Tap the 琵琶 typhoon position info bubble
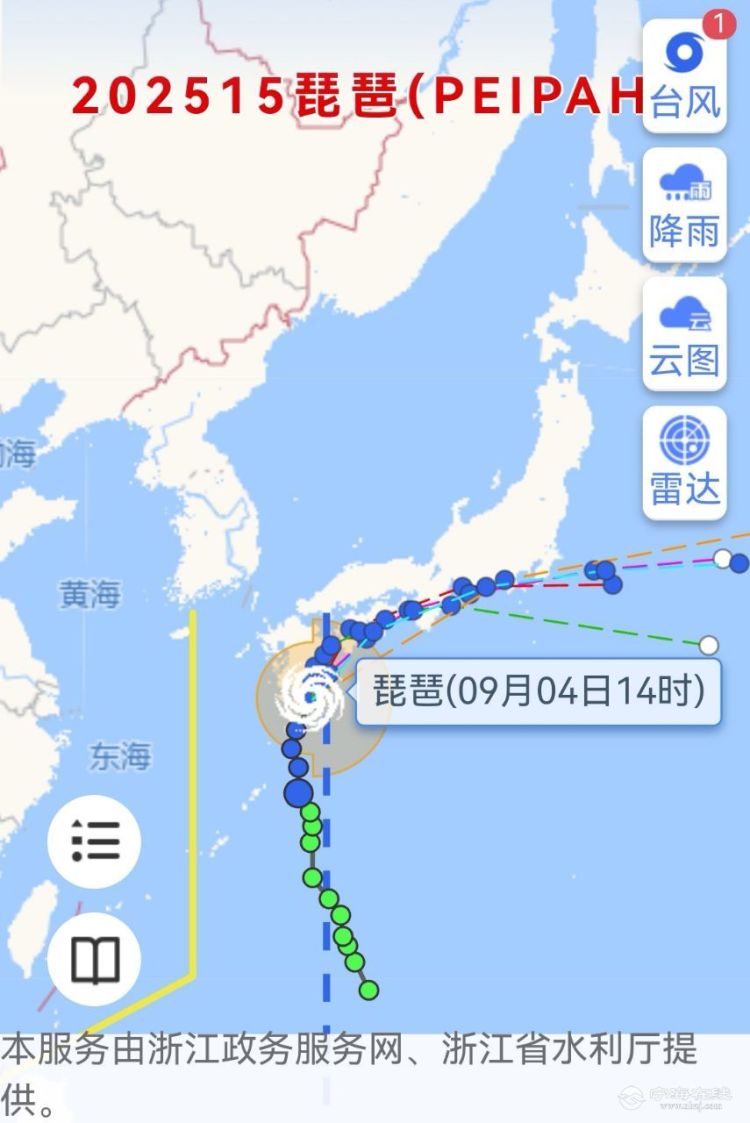Screen dimensions: 750x1123 [x=538, y=691]
